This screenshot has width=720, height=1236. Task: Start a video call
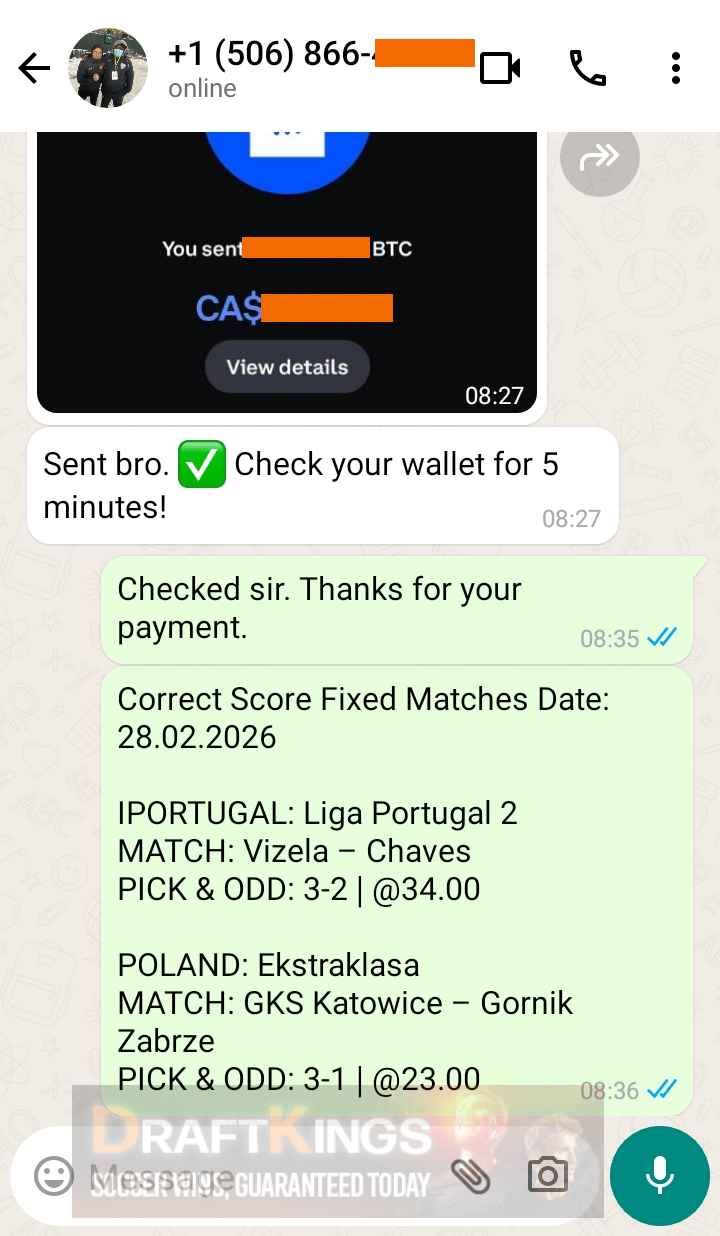500,68
